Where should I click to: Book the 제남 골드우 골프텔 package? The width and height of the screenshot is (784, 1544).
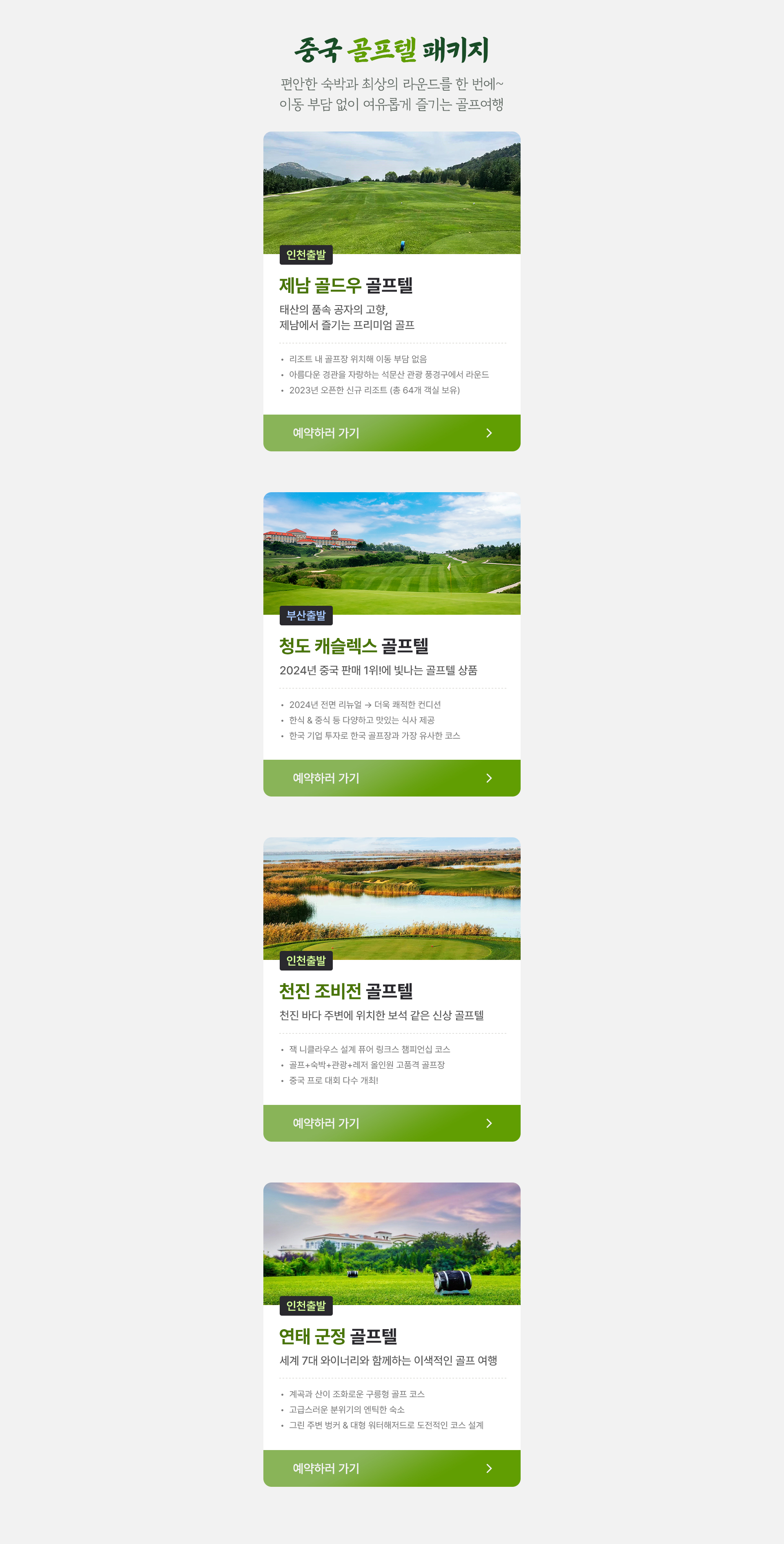pyautogui.click(x=392, y=433)
